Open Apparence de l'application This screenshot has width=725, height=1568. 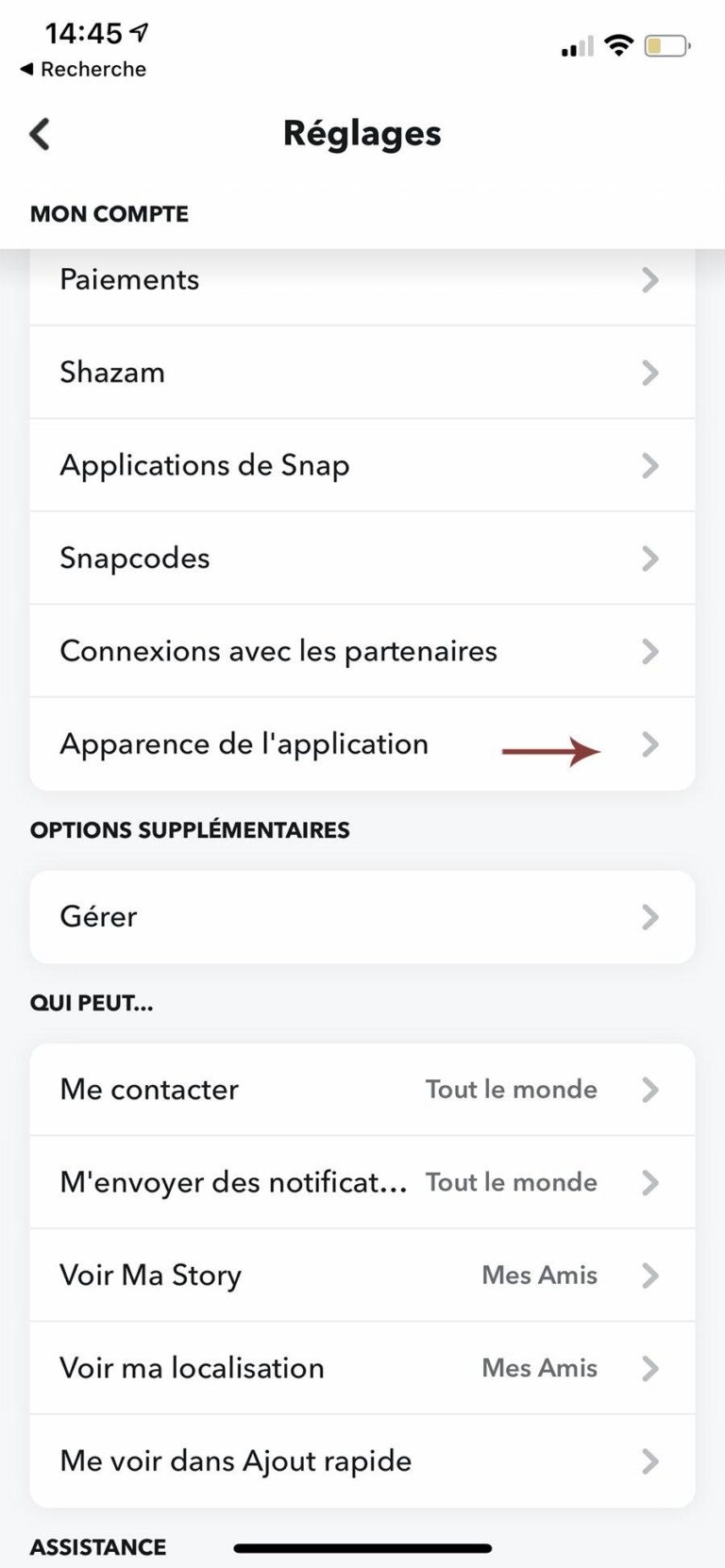pyautogui.click(x=362, y=744)
